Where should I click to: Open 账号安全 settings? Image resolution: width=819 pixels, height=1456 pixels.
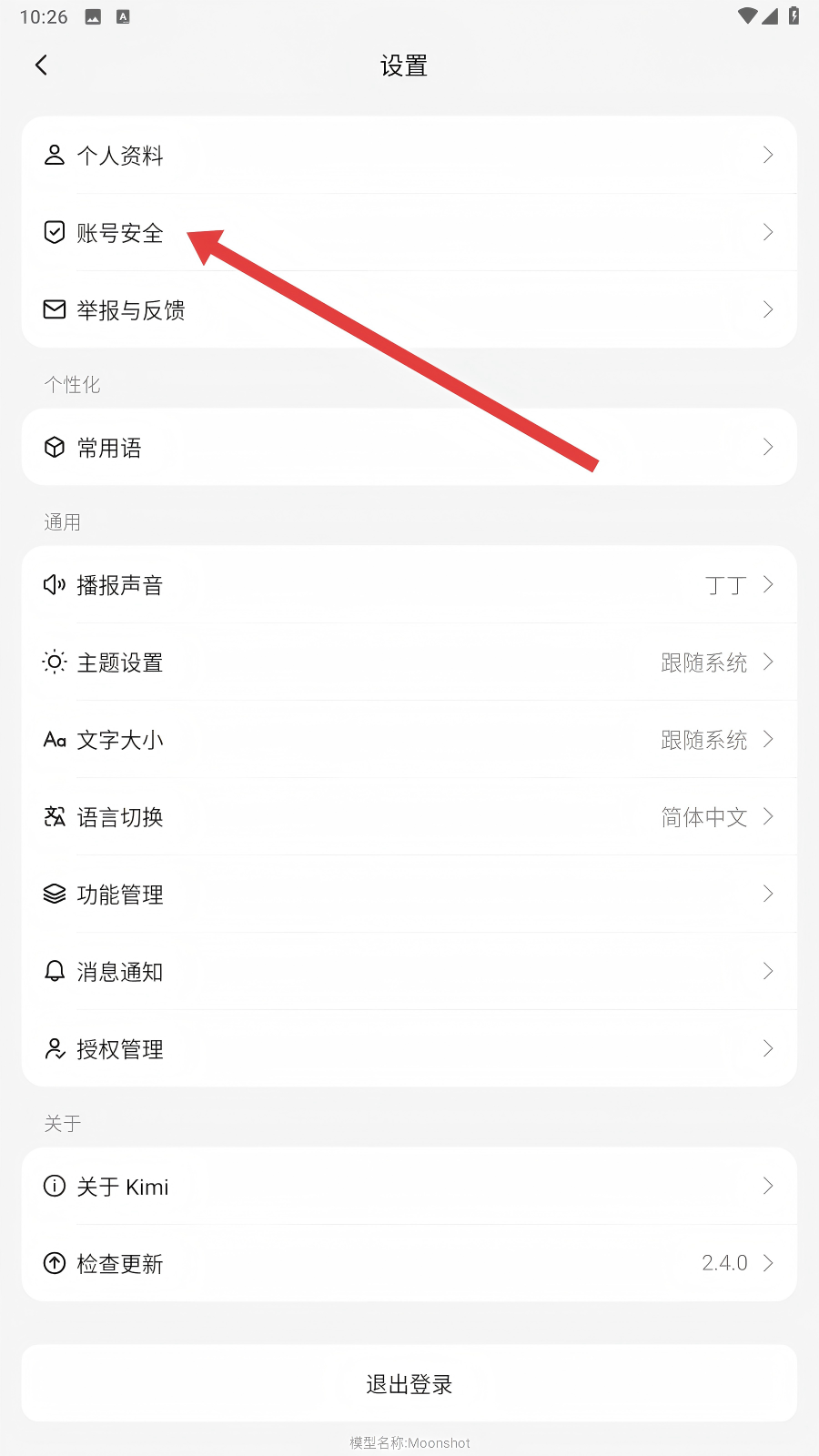pos(409,233)
